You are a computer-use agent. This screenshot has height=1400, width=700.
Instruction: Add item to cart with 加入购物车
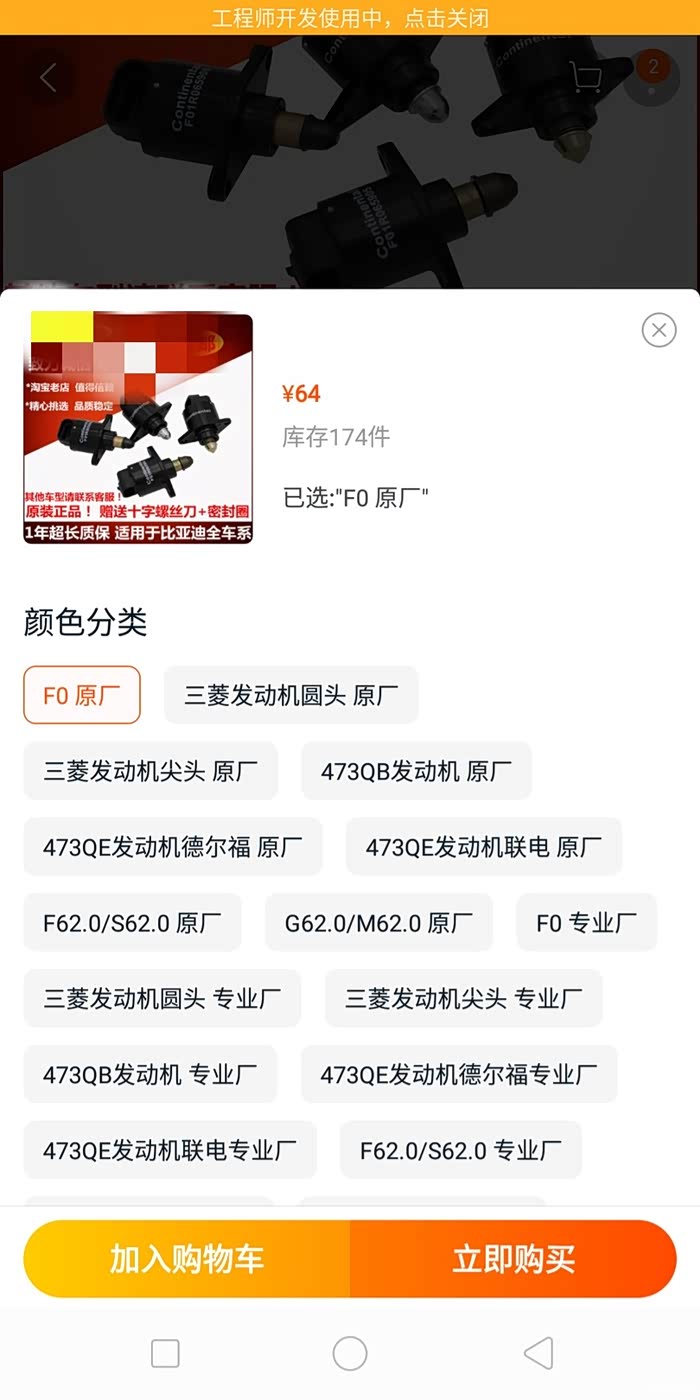187,1259
